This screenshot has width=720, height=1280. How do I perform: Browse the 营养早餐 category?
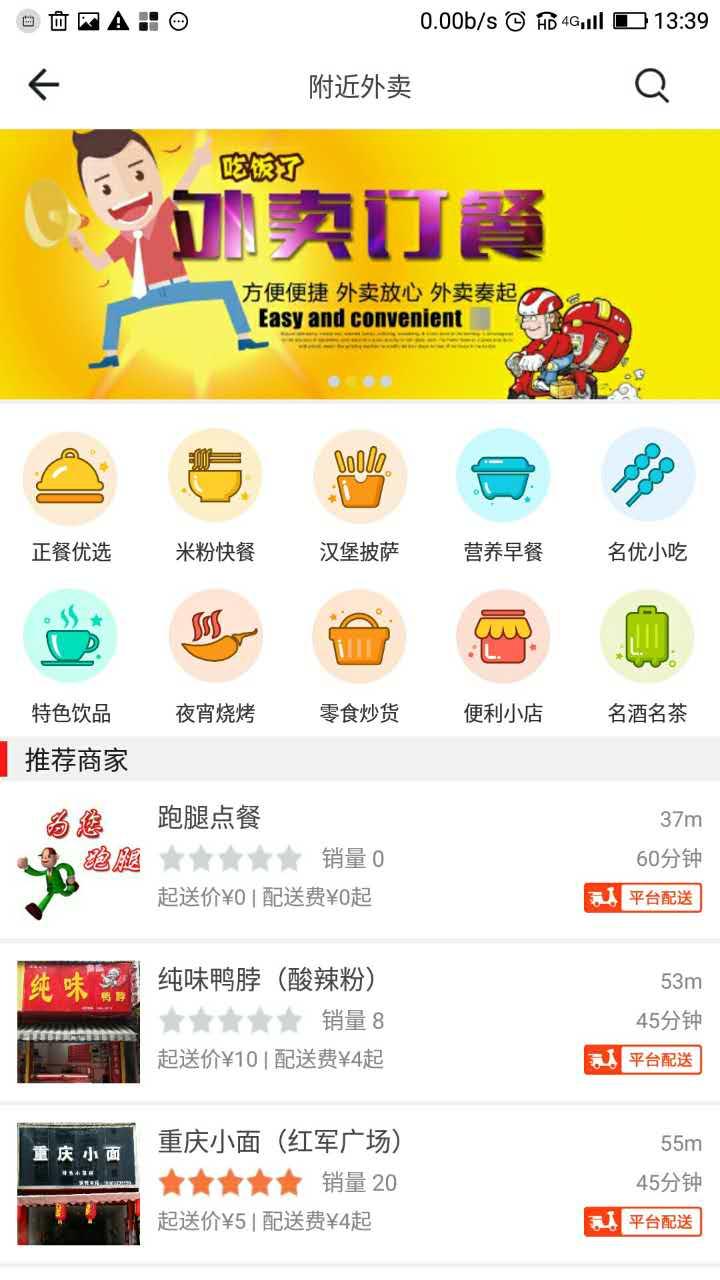[x=503, y=496]
